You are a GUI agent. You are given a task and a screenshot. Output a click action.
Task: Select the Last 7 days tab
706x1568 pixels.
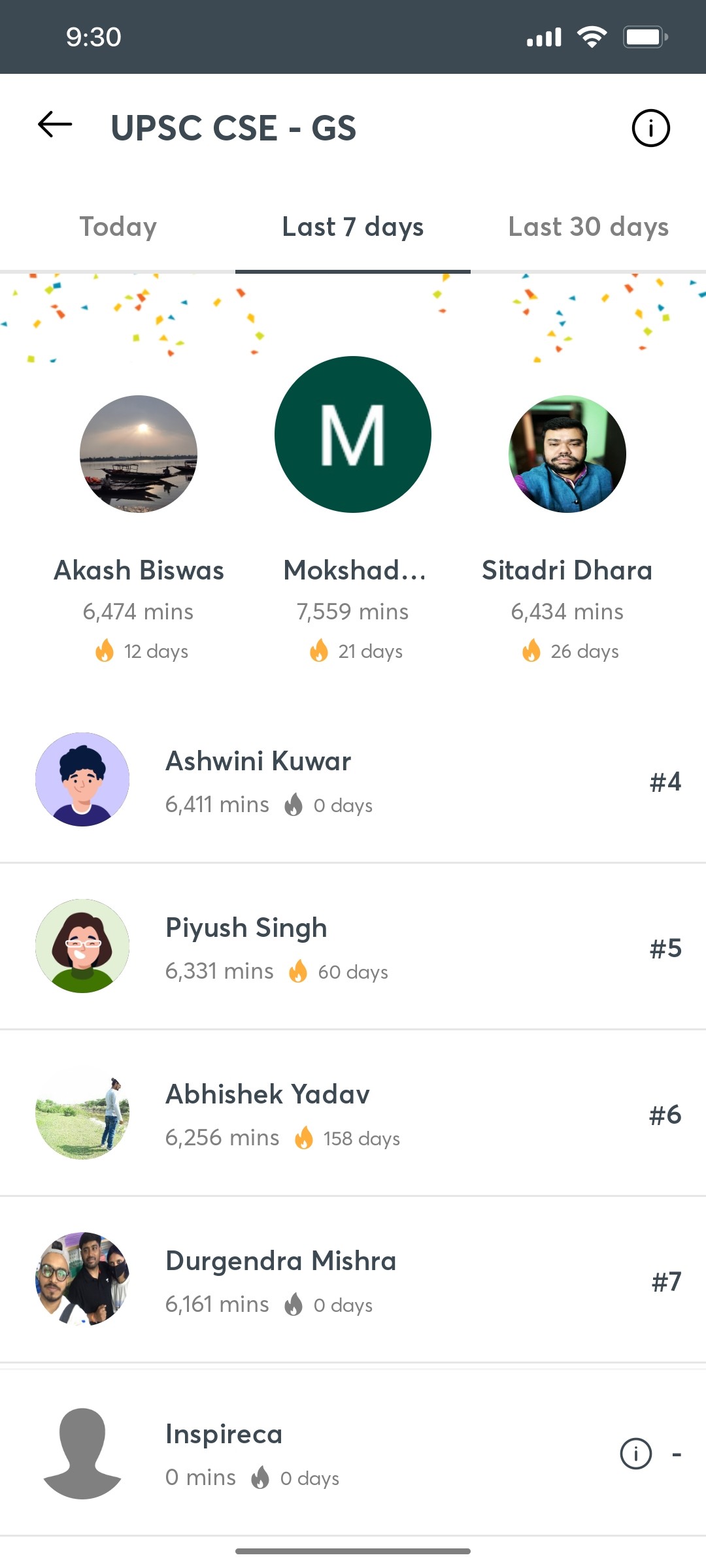coord(352,227)
